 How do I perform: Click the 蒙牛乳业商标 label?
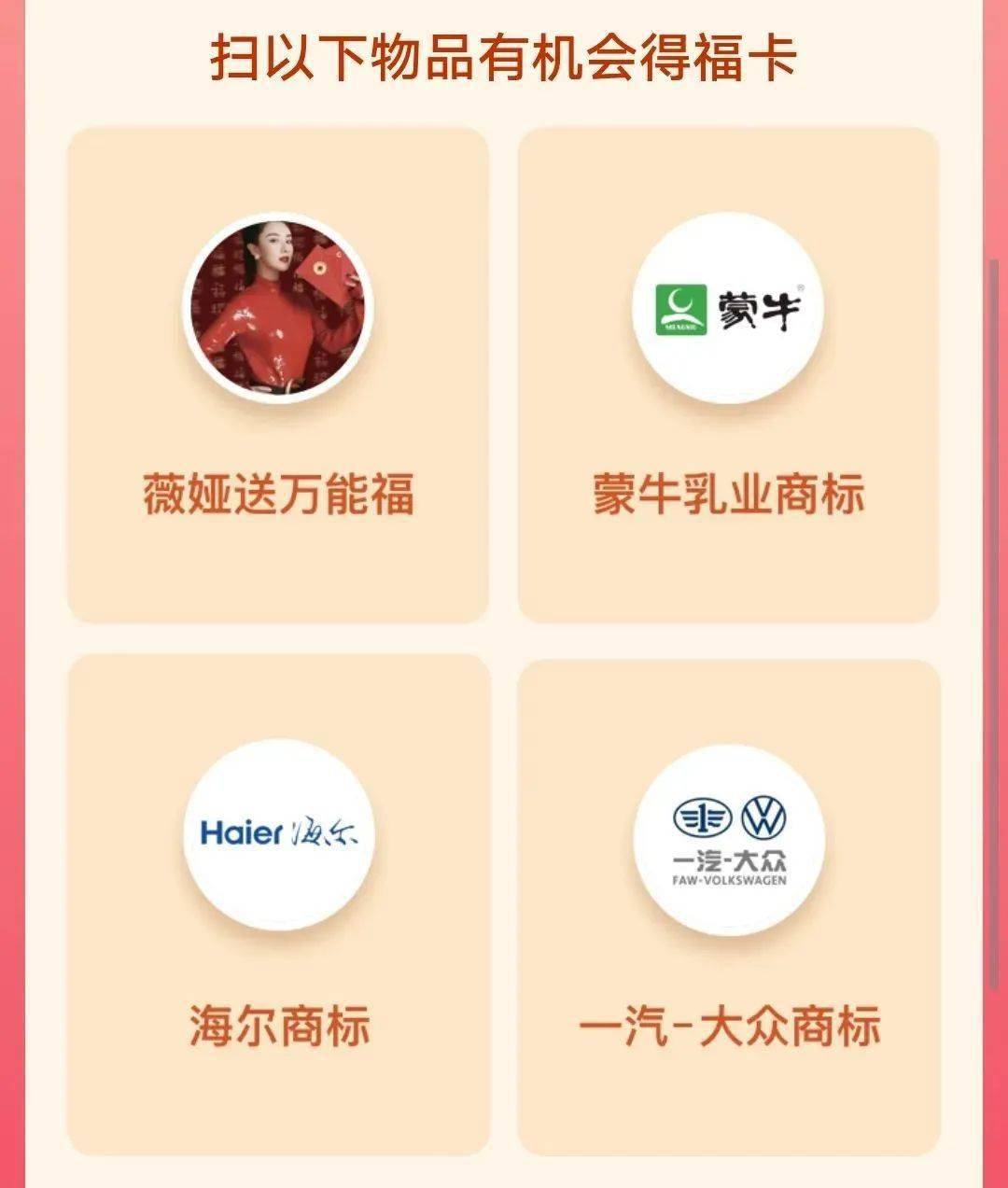[734, 492]
